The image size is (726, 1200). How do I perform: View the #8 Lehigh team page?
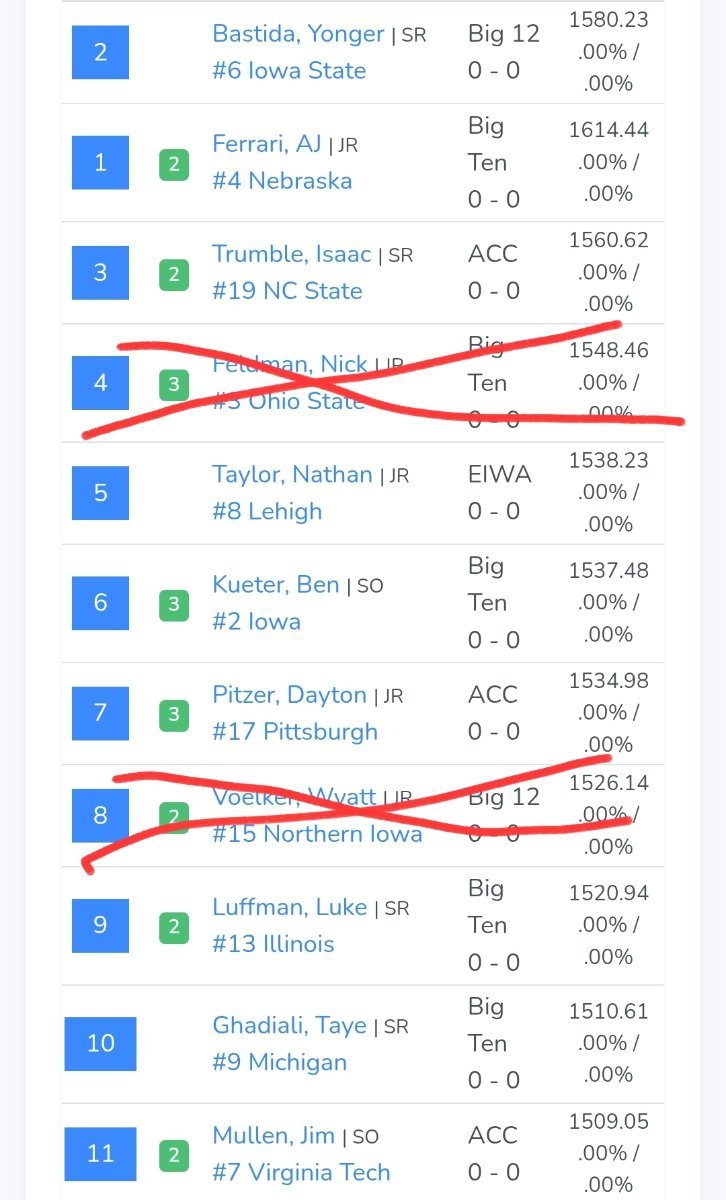(267, 511)
